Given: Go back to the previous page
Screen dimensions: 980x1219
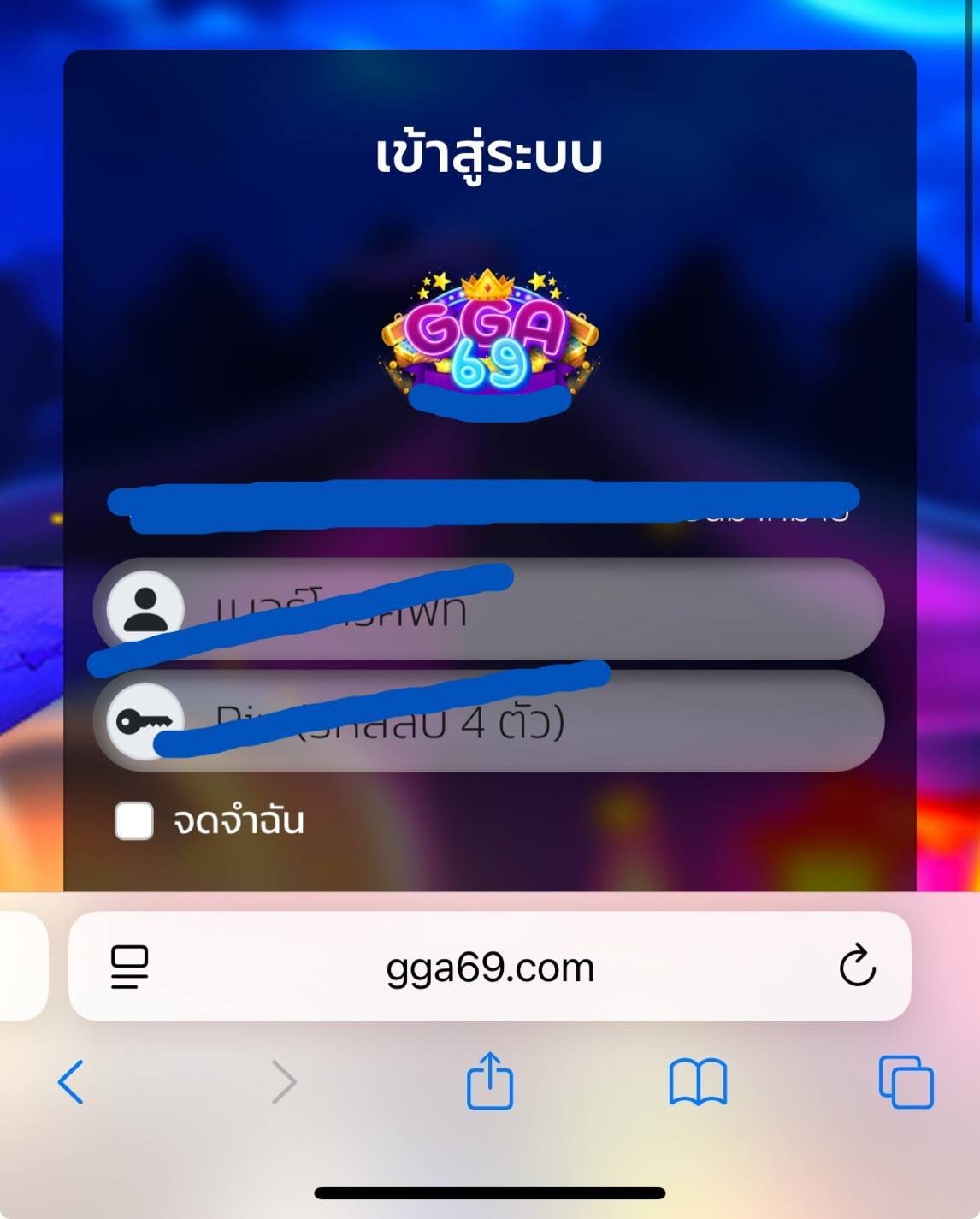Looking at the screenshot, I should [71, 1082].
